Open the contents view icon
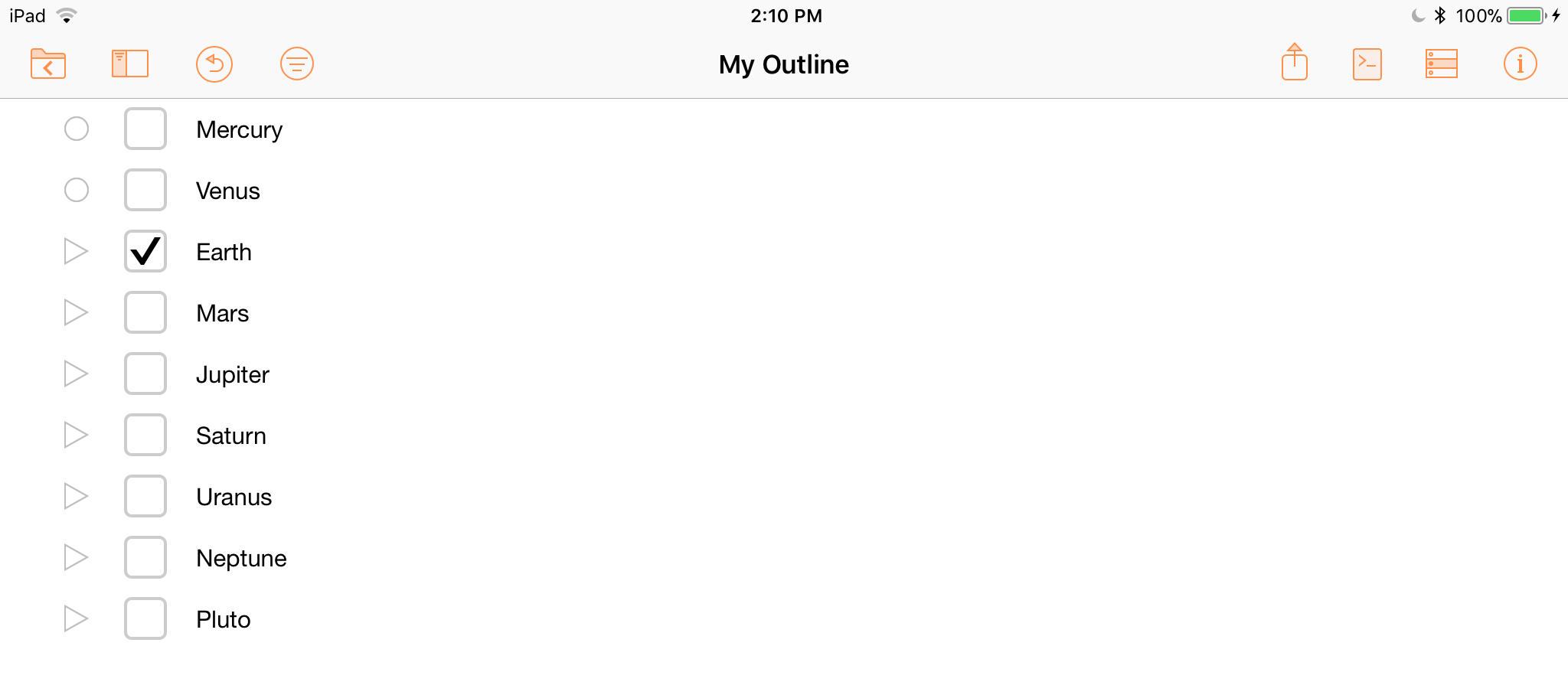 click(x=1442, y=64)
